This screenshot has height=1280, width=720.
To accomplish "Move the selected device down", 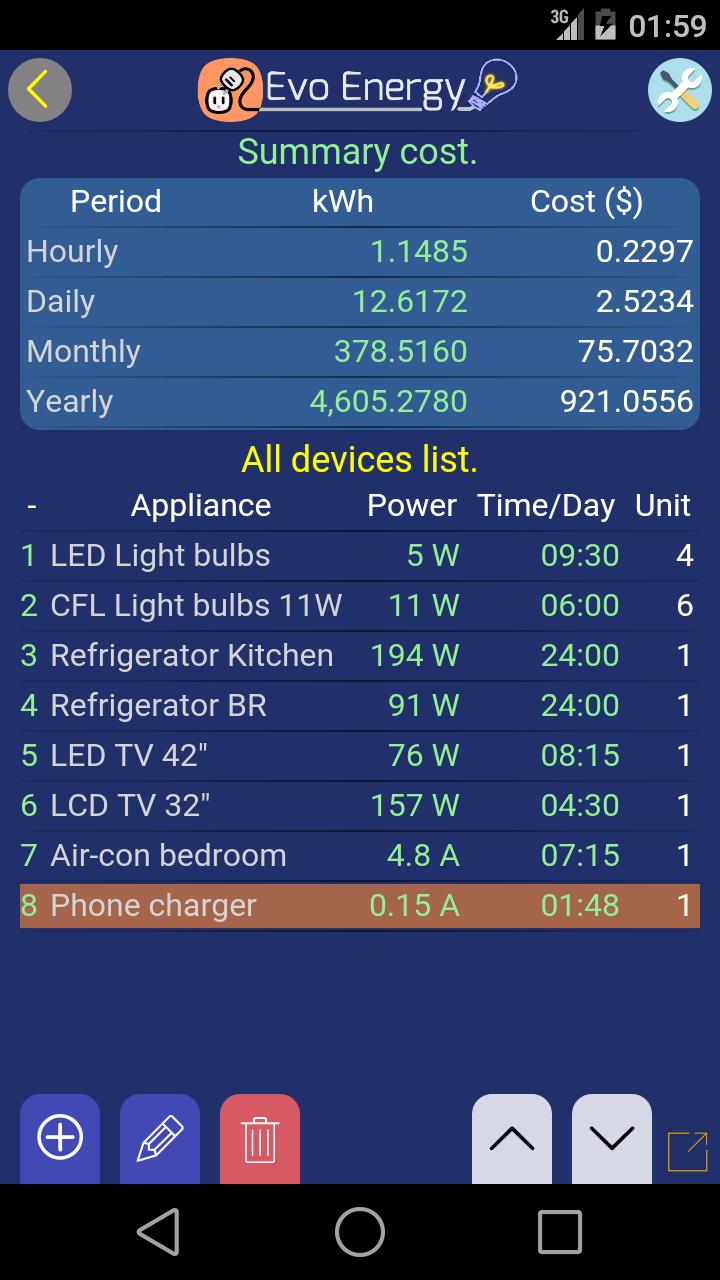I will (612, 1139).
